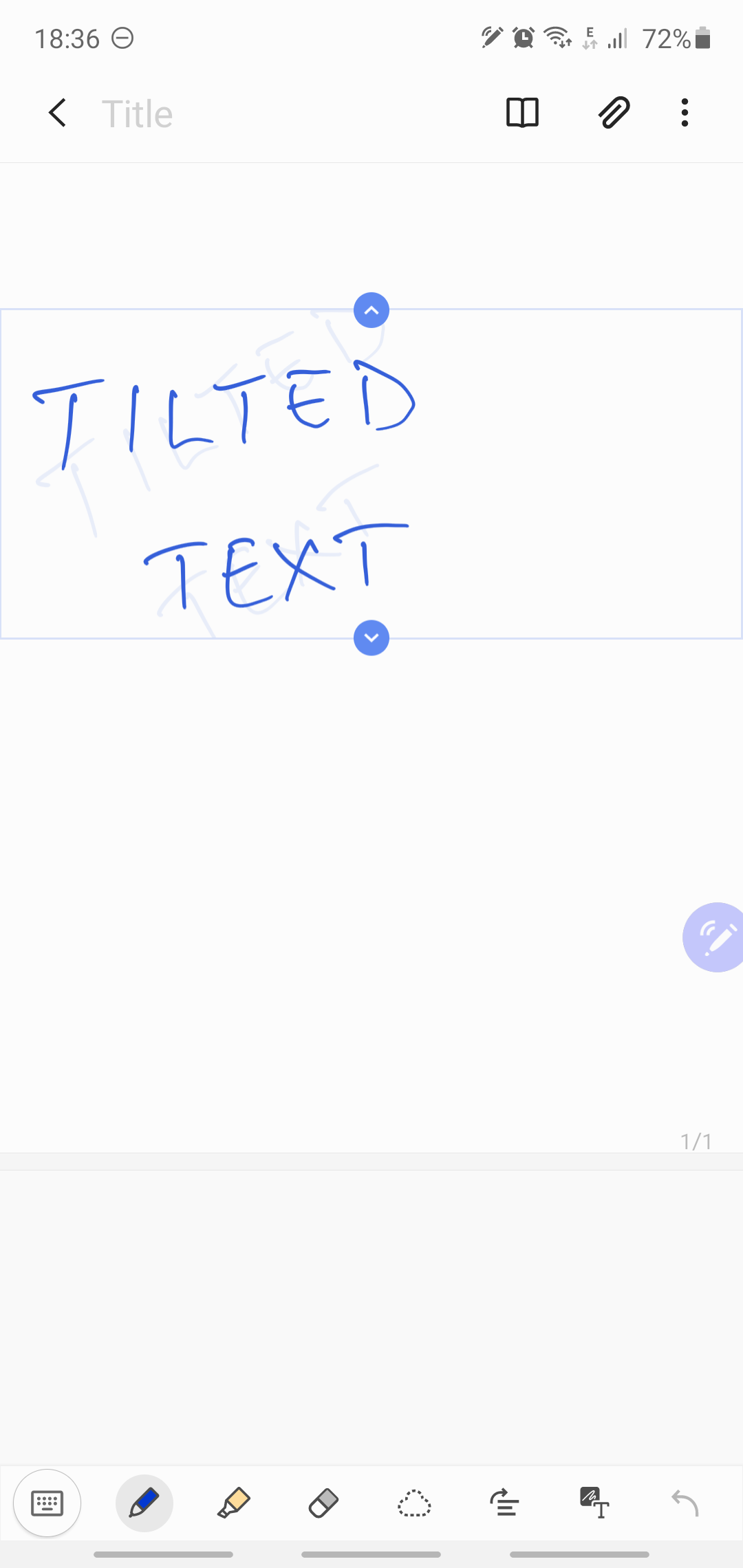
Task: Tap the up arrow handle above handwriting
Action: coord(371,310)
